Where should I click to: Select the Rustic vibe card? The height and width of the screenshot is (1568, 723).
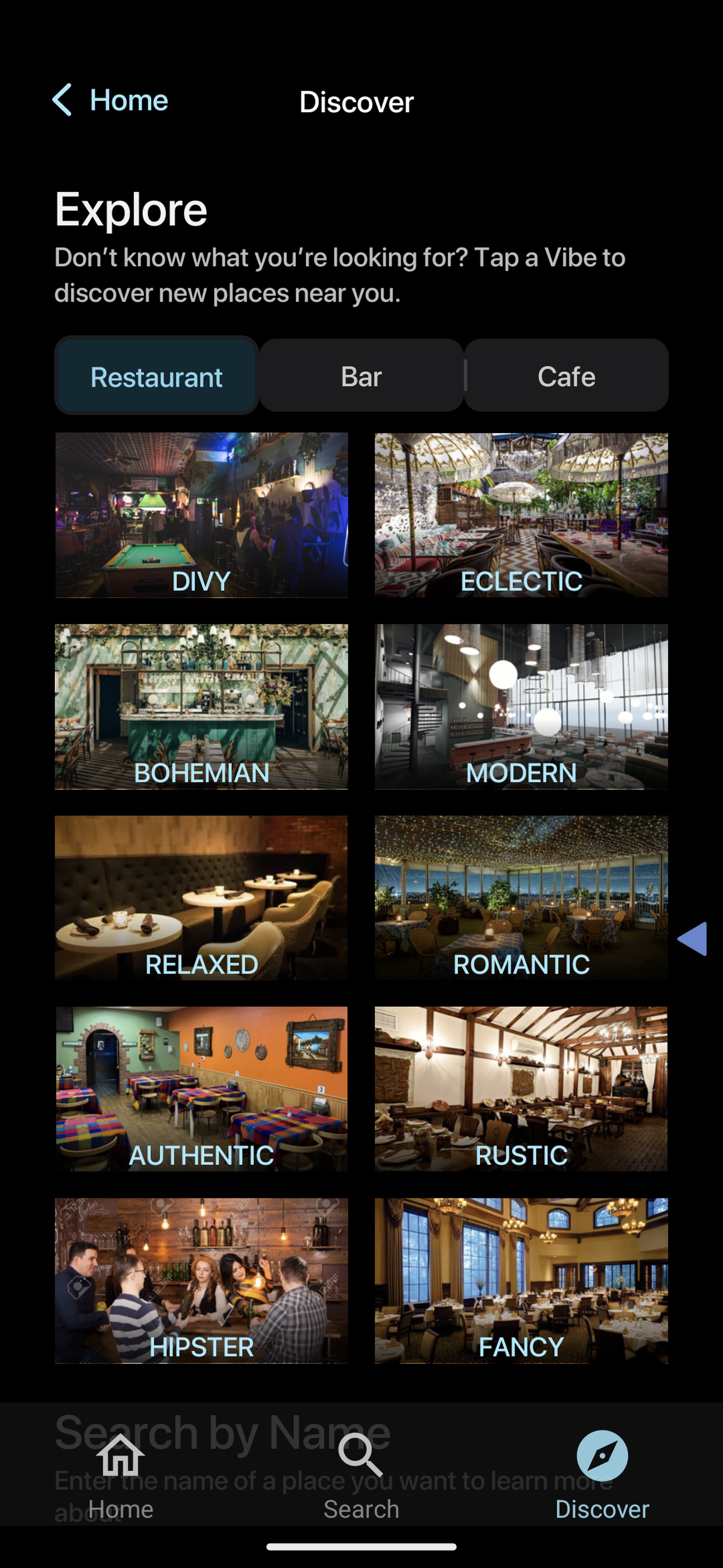click(521, 1089)
